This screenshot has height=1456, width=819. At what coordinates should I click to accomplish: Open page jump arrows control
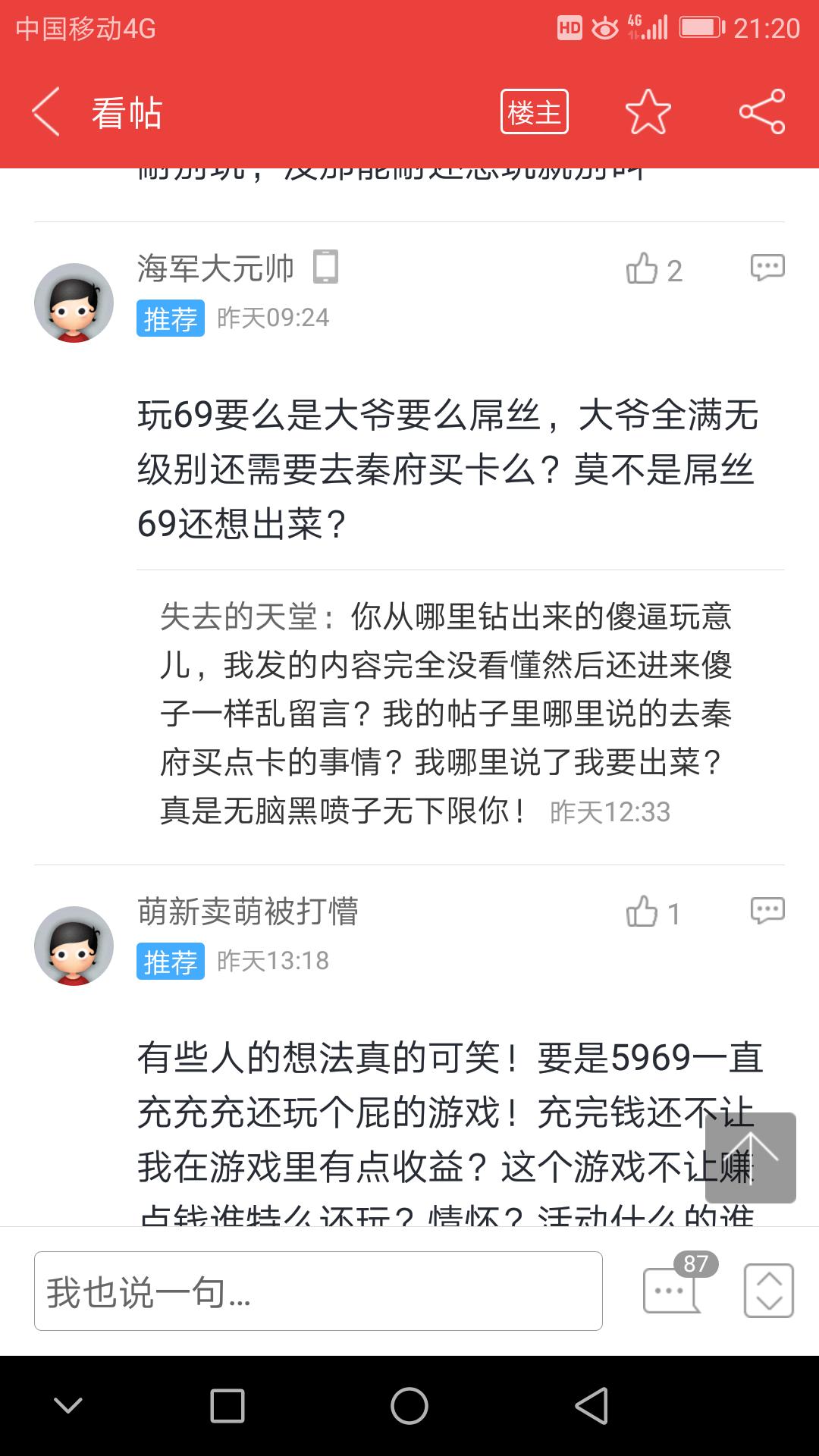(x=768, y=1290)
